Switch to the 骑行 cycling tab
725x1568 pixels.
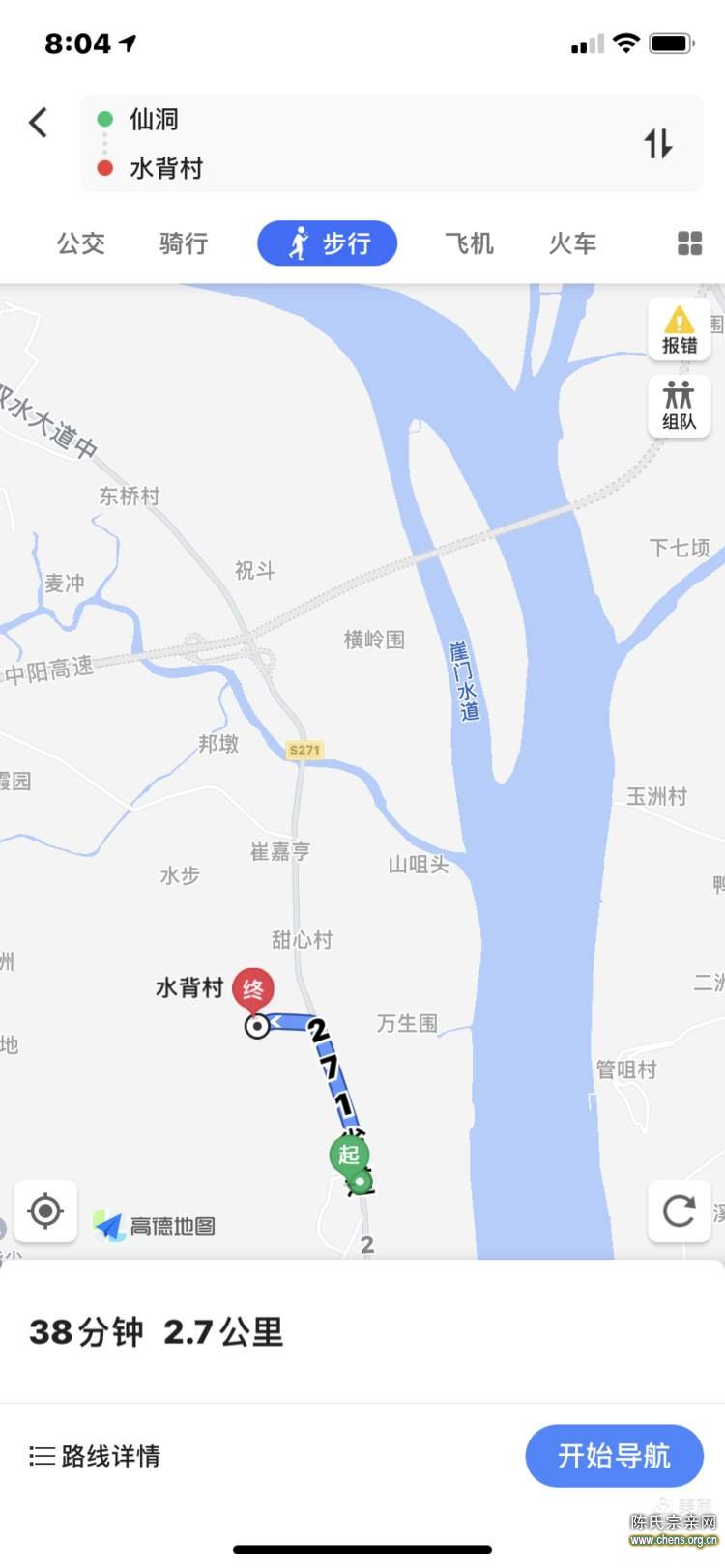pyautogui.click(x=184, y=243)
